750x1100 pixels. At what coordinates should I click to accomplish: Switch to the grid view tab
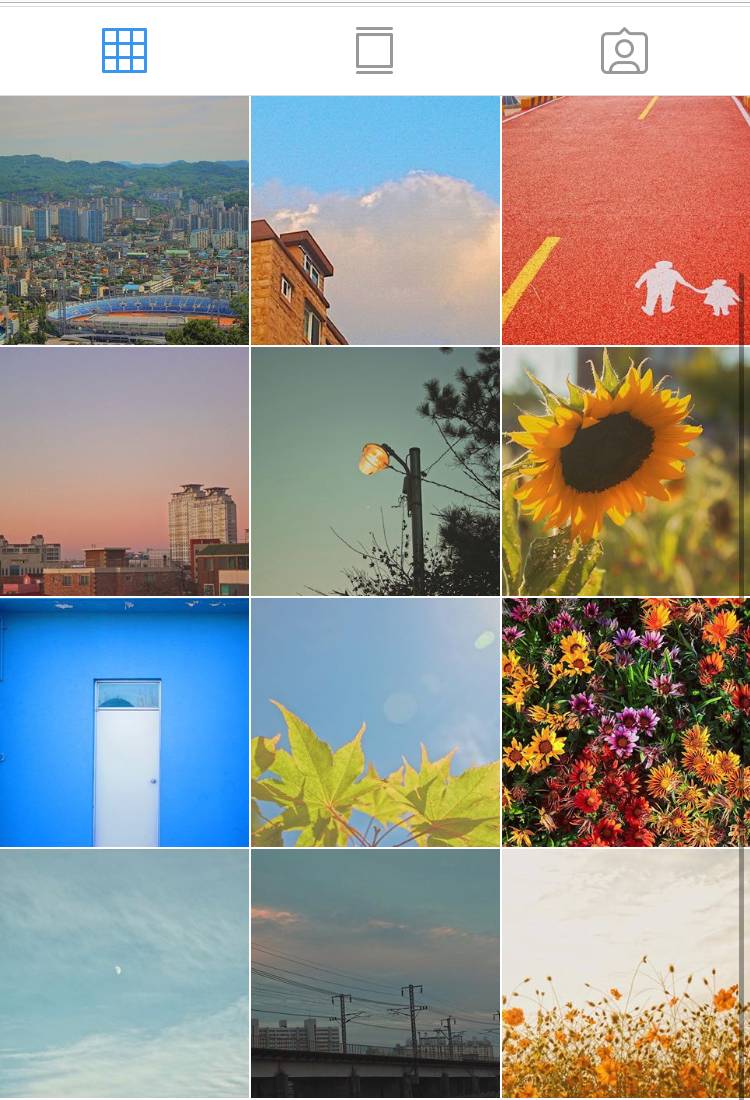point(124,51)
